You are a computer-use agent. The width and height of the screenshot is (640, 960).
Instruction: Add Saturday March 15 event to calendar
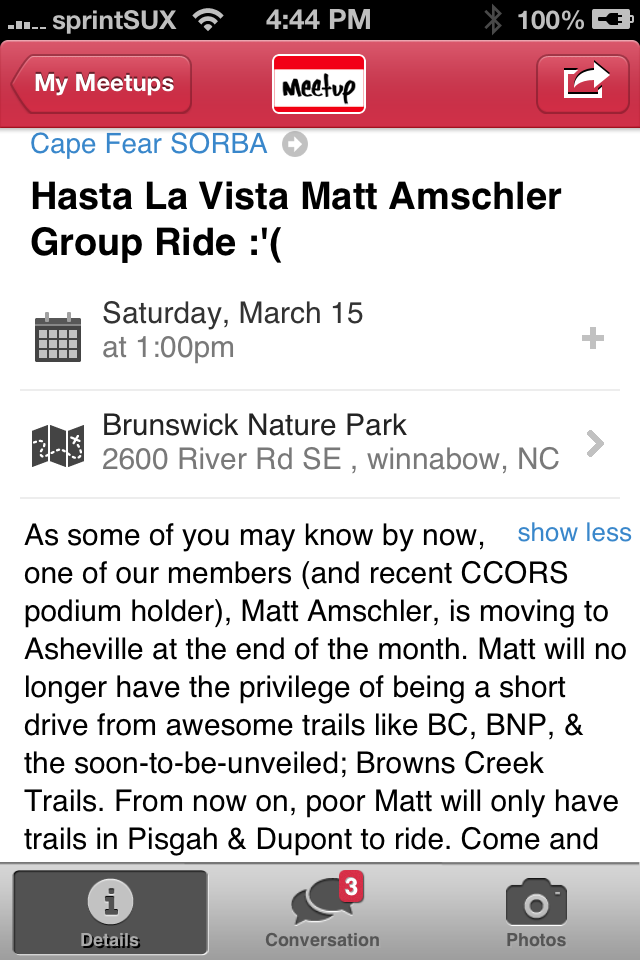593,339
